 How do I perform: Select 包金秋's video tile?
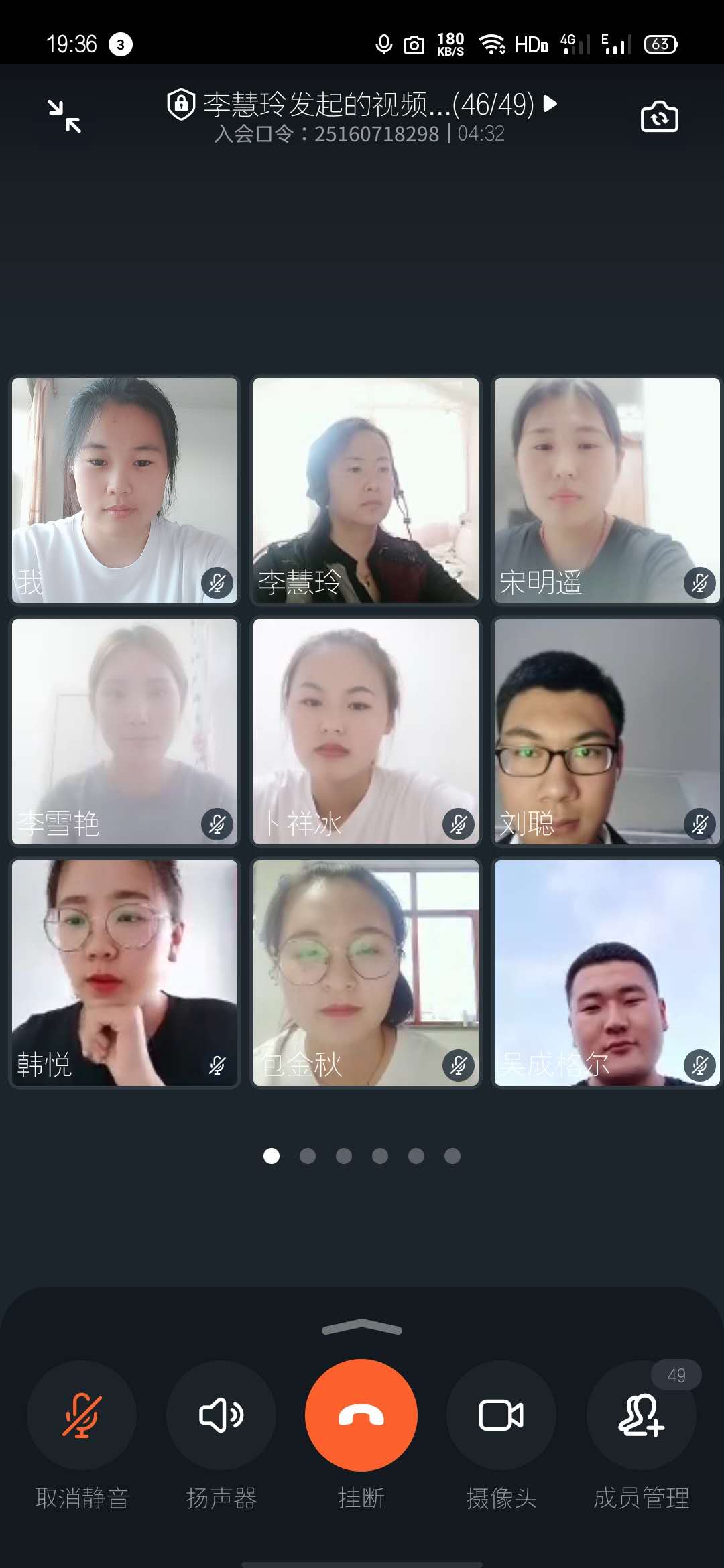click(366, 973)
